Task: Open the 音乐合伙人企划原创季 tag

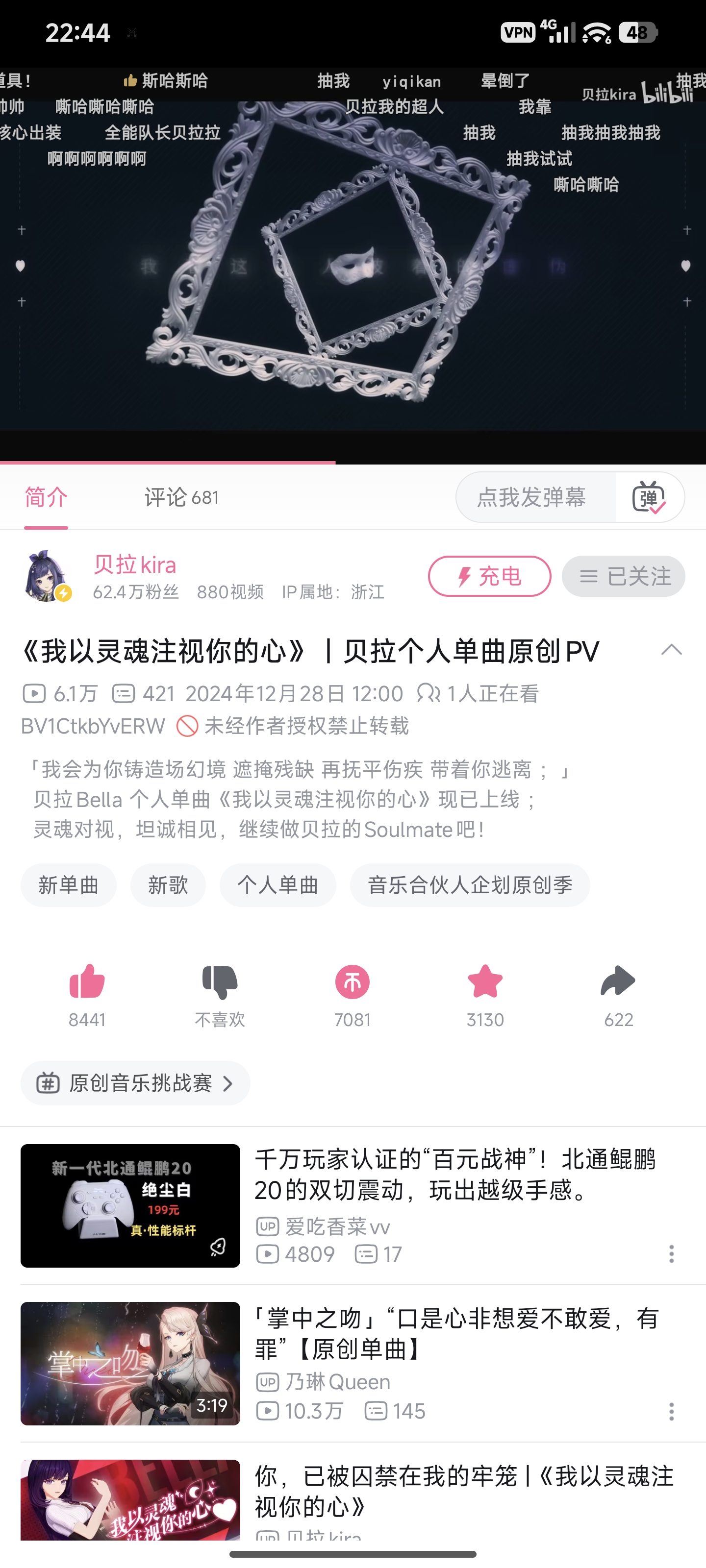Action: (x=470, y=885)
